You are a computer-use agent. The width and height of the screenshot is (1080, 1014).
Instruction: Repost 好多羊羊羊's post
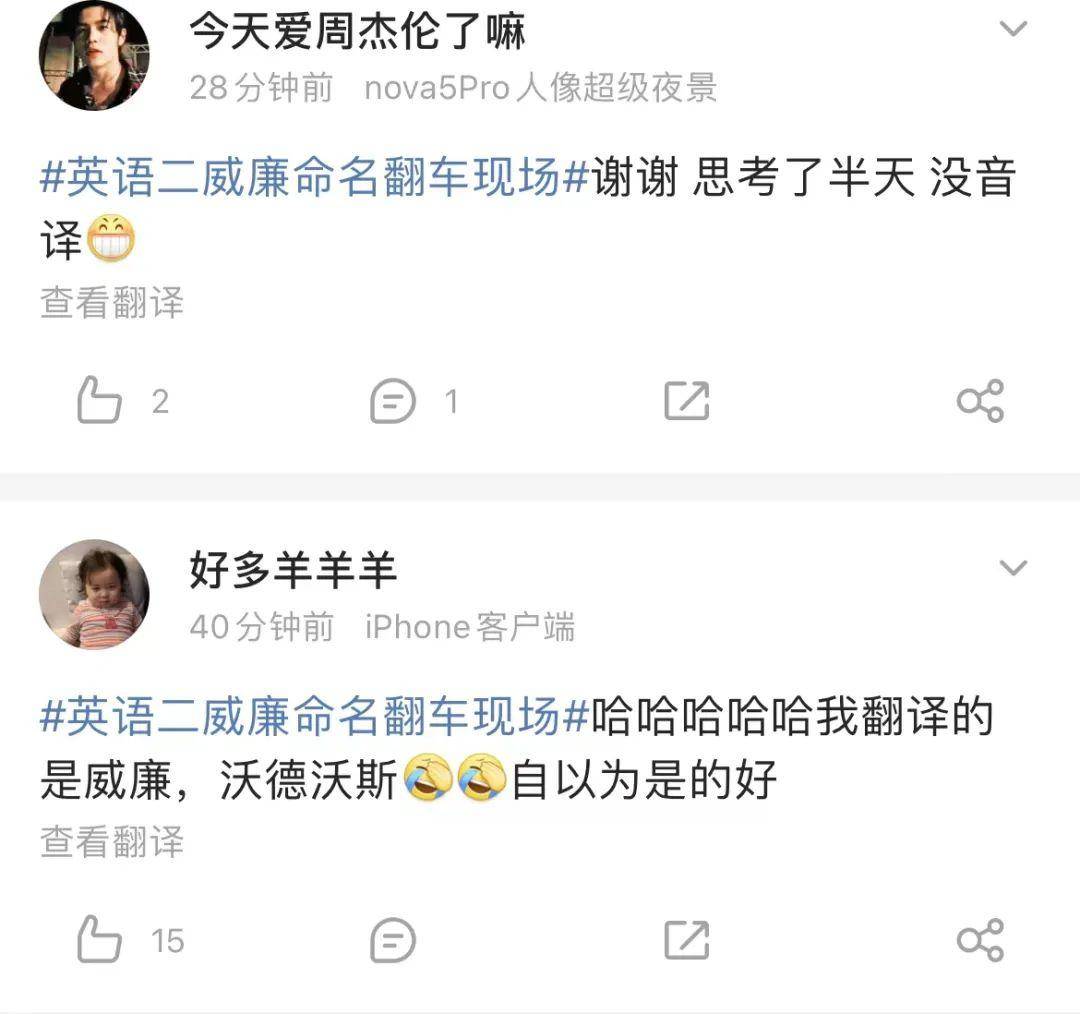687,941
